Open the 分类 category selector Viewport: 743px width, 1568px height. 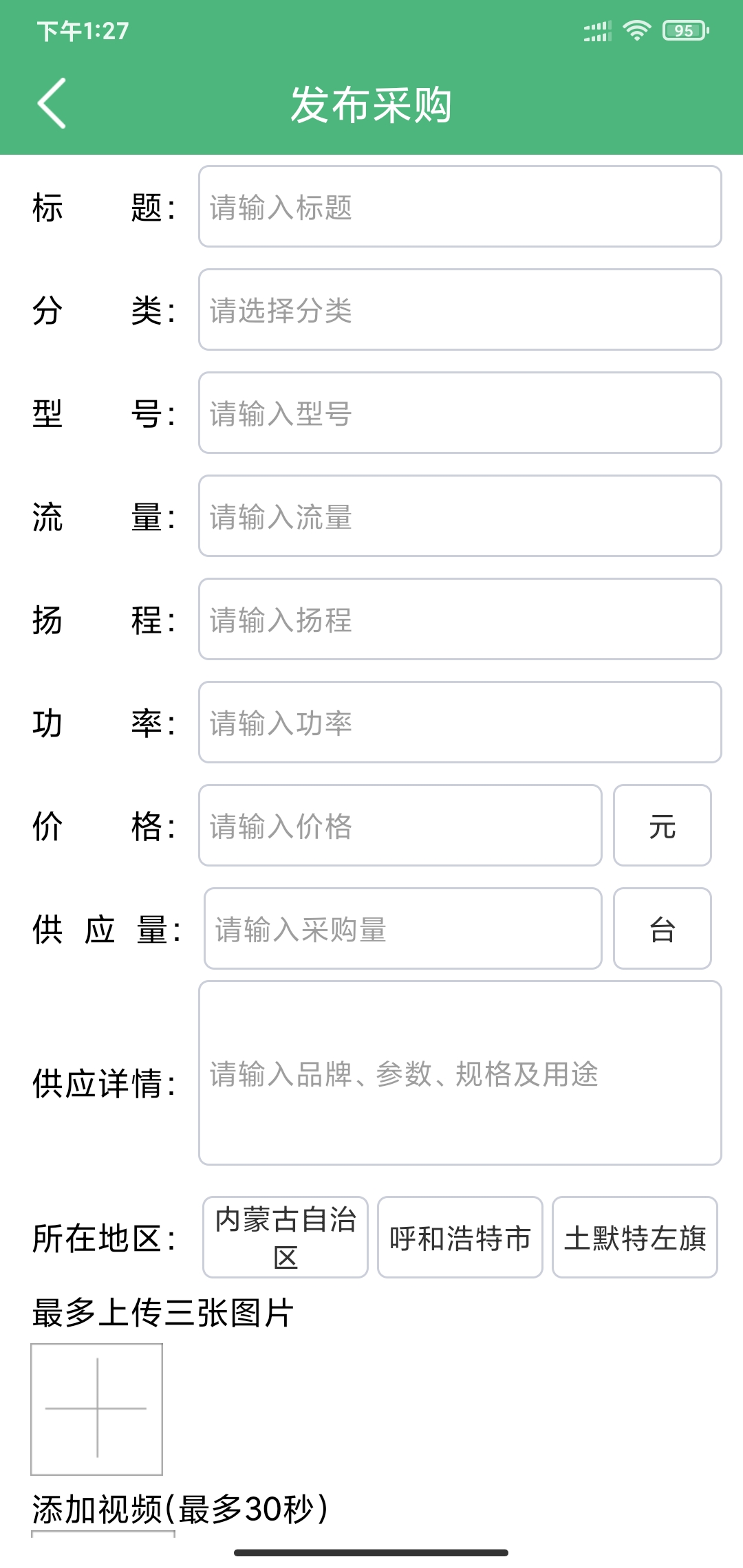(x=460, y=309)
